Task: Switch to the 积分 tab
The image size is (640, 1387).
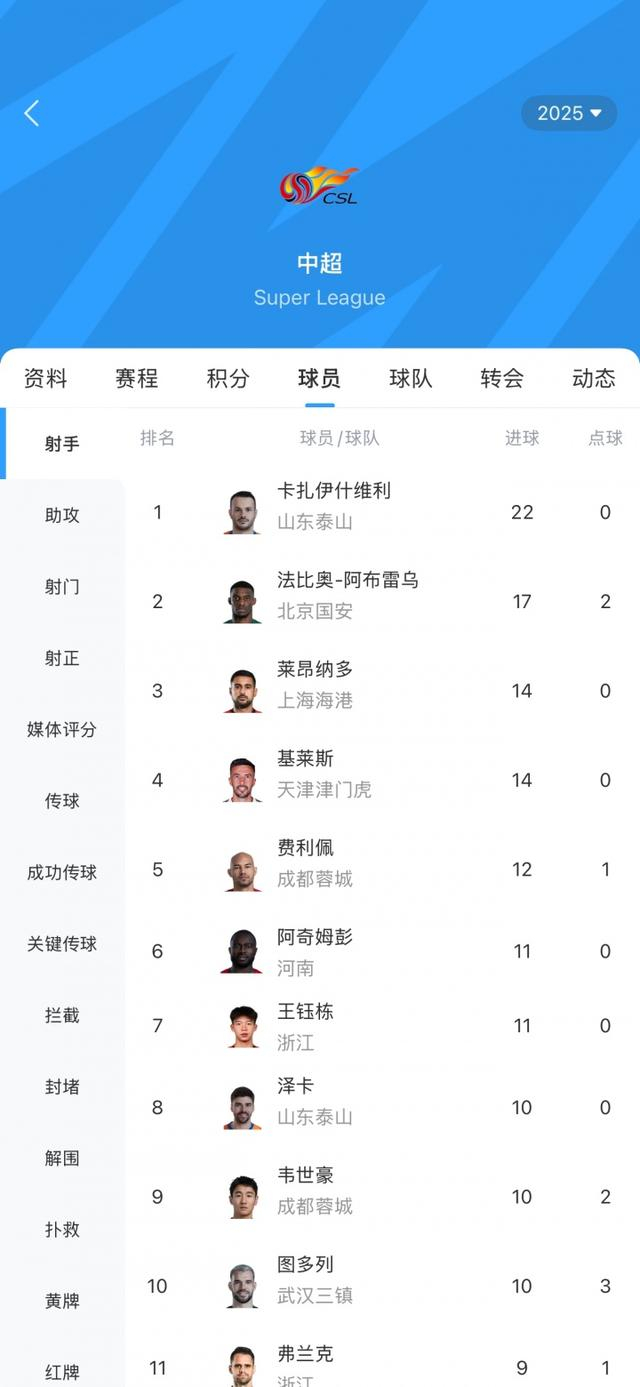Action: click(228, 378)
